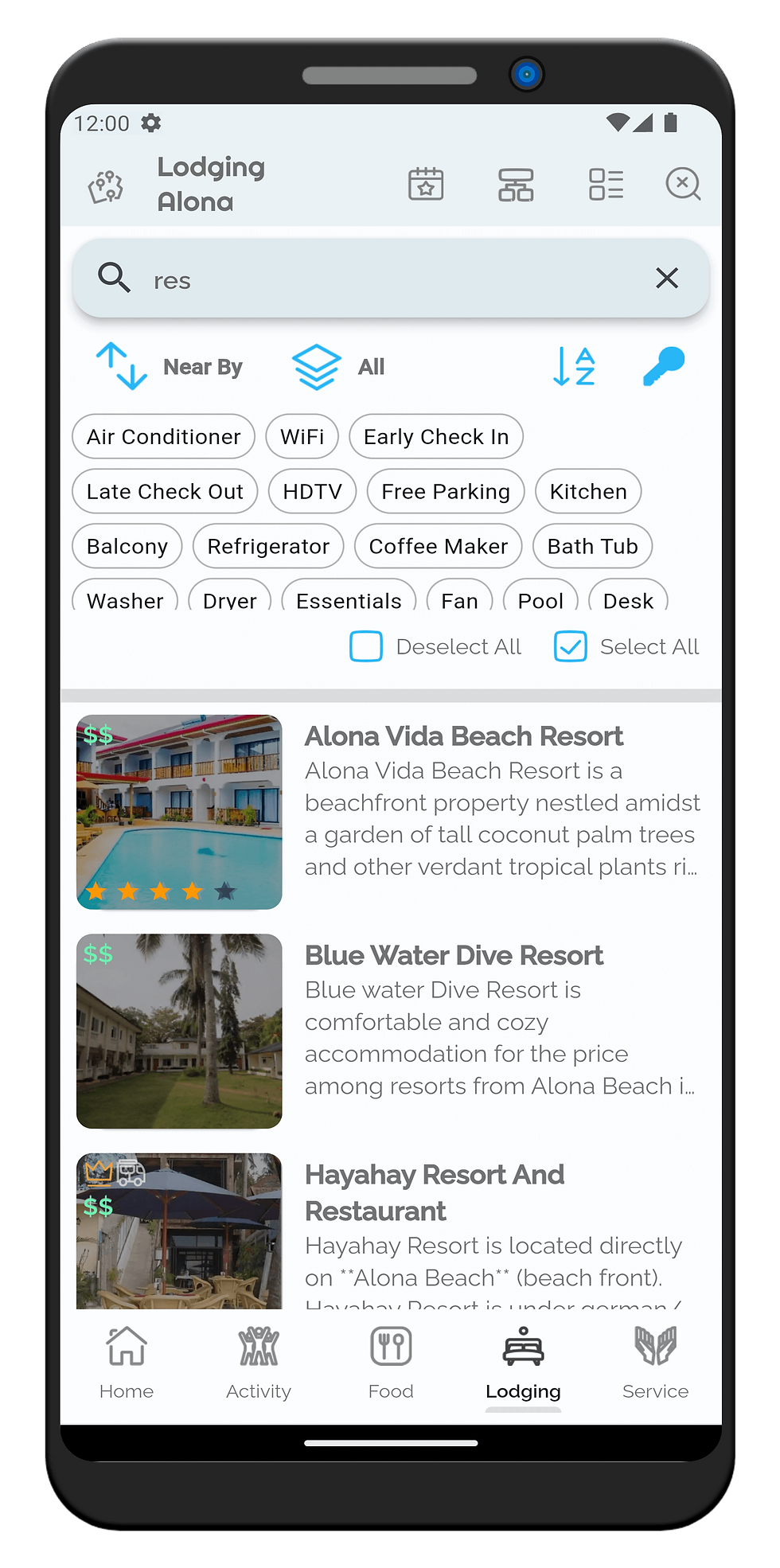Open the All category layers filter
The height and width of the screenshot is (1568, 780).
(338, 367)
